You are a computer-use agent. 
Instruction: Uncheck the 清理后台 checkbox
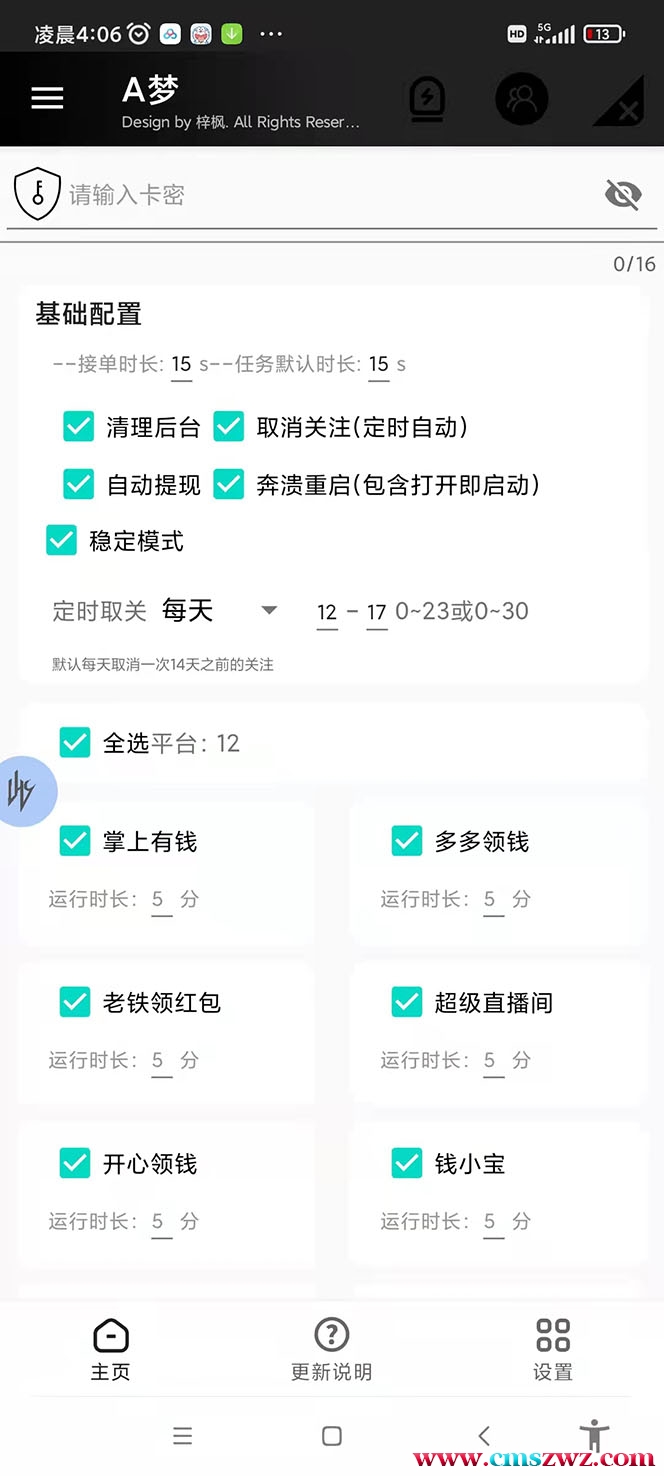79,427
